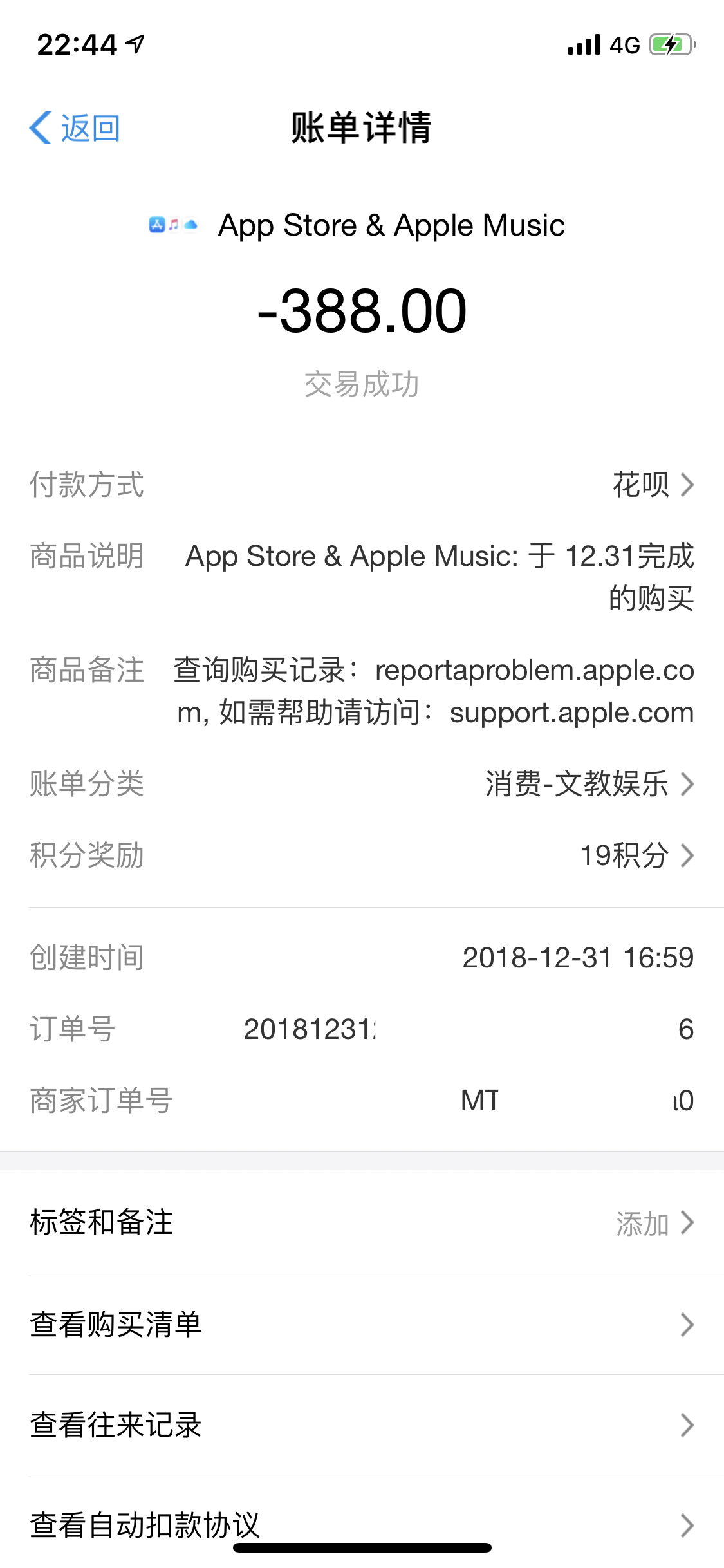Go back via 返回 button
The height and width of the screenshot is (1568, 724).
point(75,127)
